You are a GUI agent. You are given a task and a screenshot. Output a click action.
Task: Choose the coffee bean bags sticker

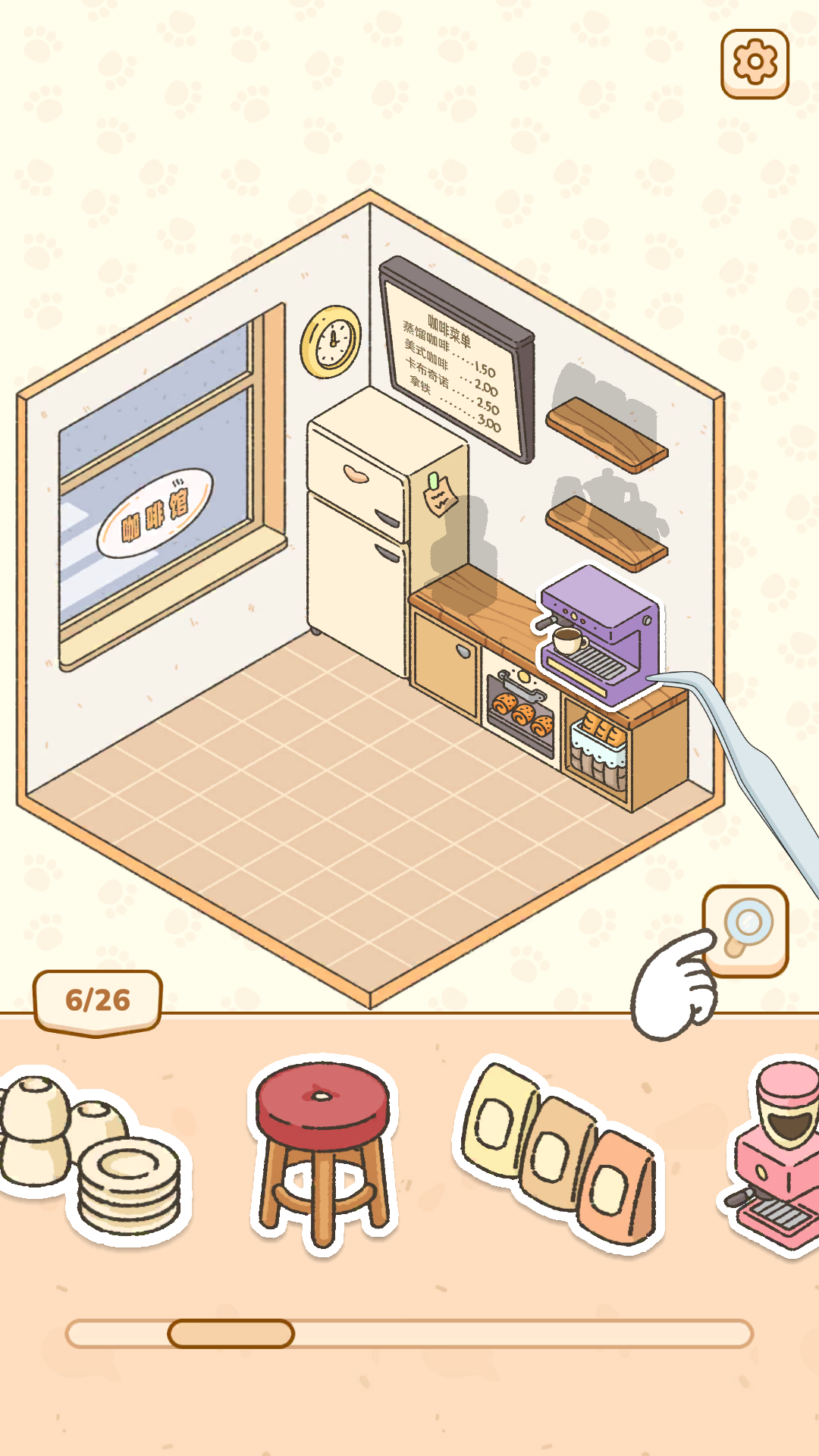pyautogui.click(x=559, y=1154)
